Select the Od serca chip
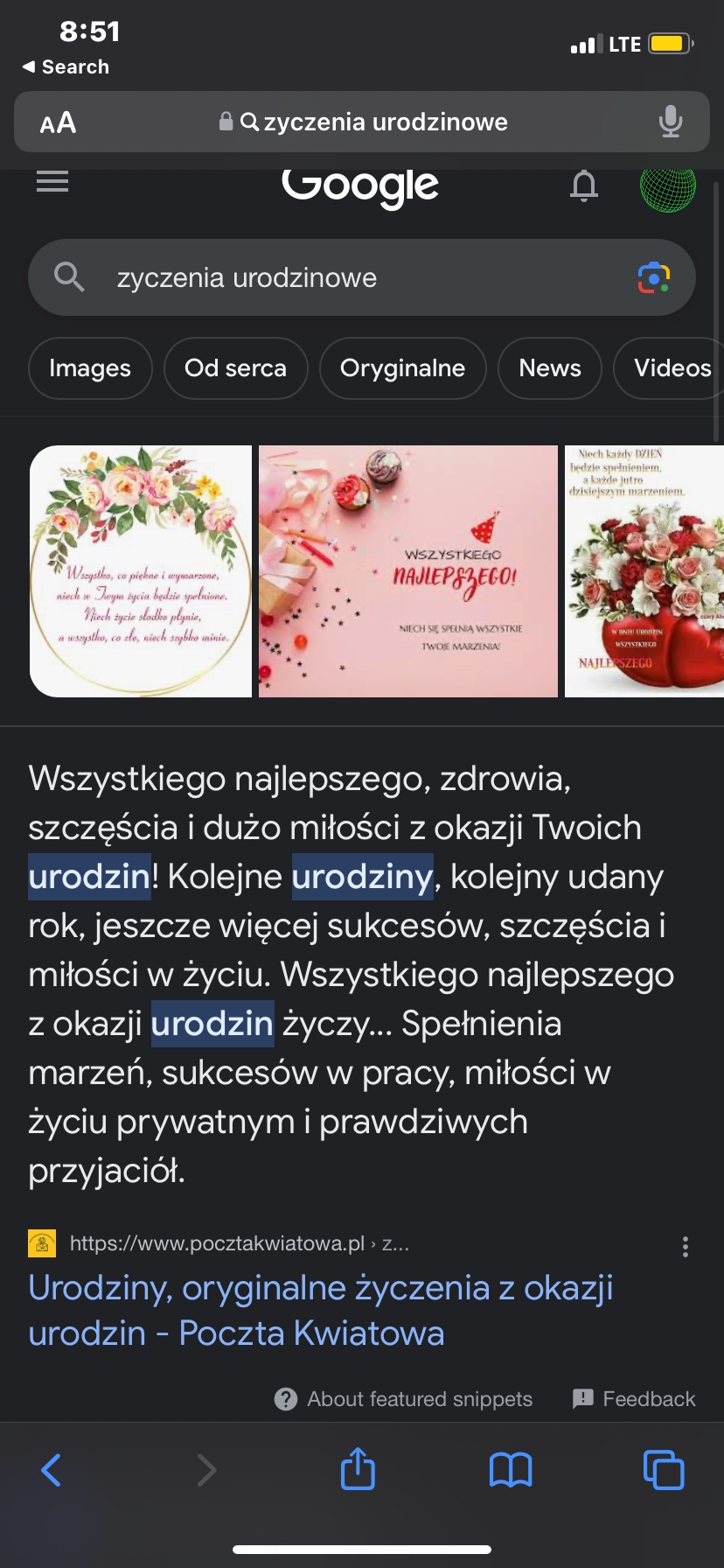 (x=235, y=368)
